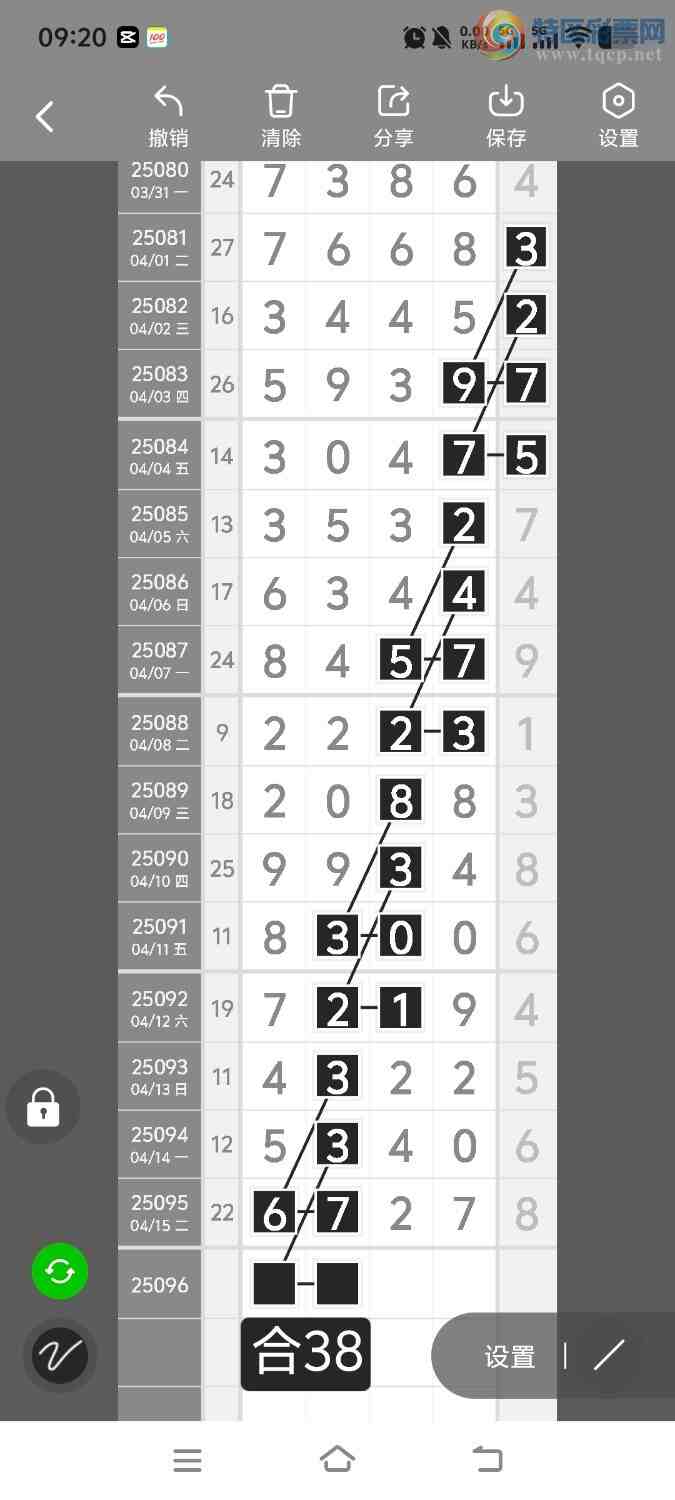Share the chart via 分享

pos(393,116)
